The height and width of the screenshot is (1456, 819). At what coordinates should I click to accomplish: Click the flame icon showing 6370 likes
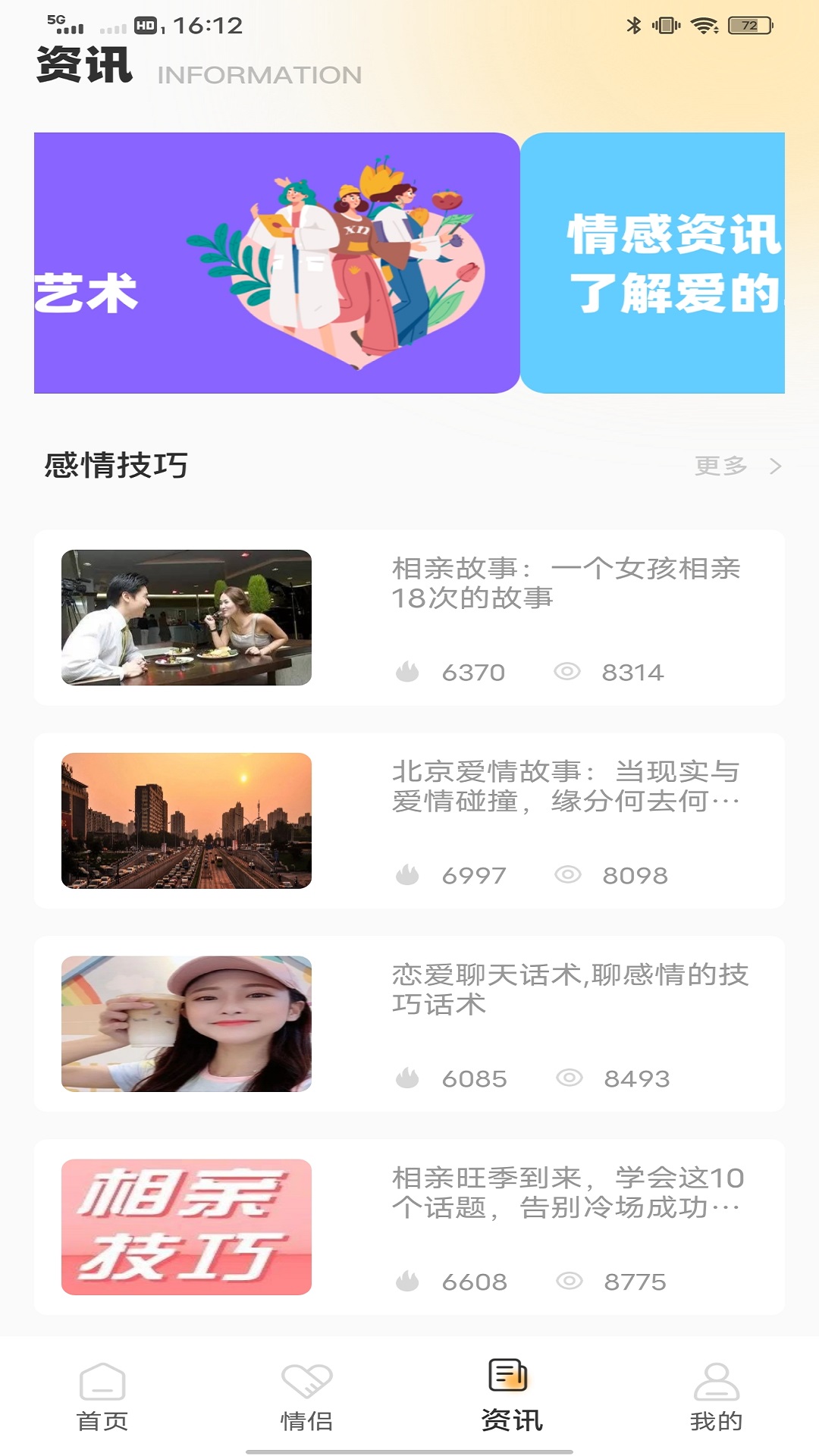[409, 672]
